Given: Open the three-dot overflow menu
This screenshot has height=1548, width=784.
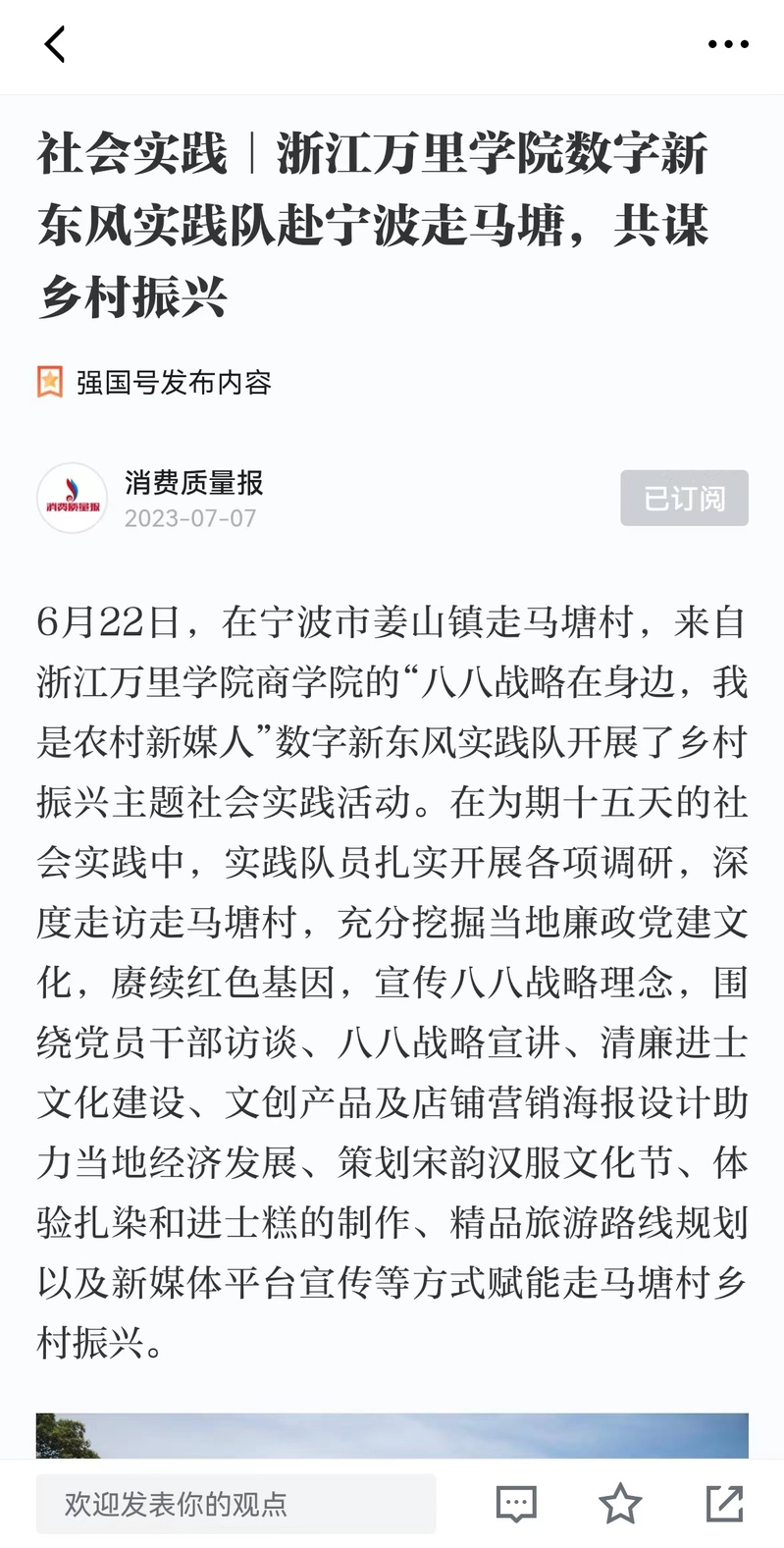Looking at the screenshot, I should point(728,44).
